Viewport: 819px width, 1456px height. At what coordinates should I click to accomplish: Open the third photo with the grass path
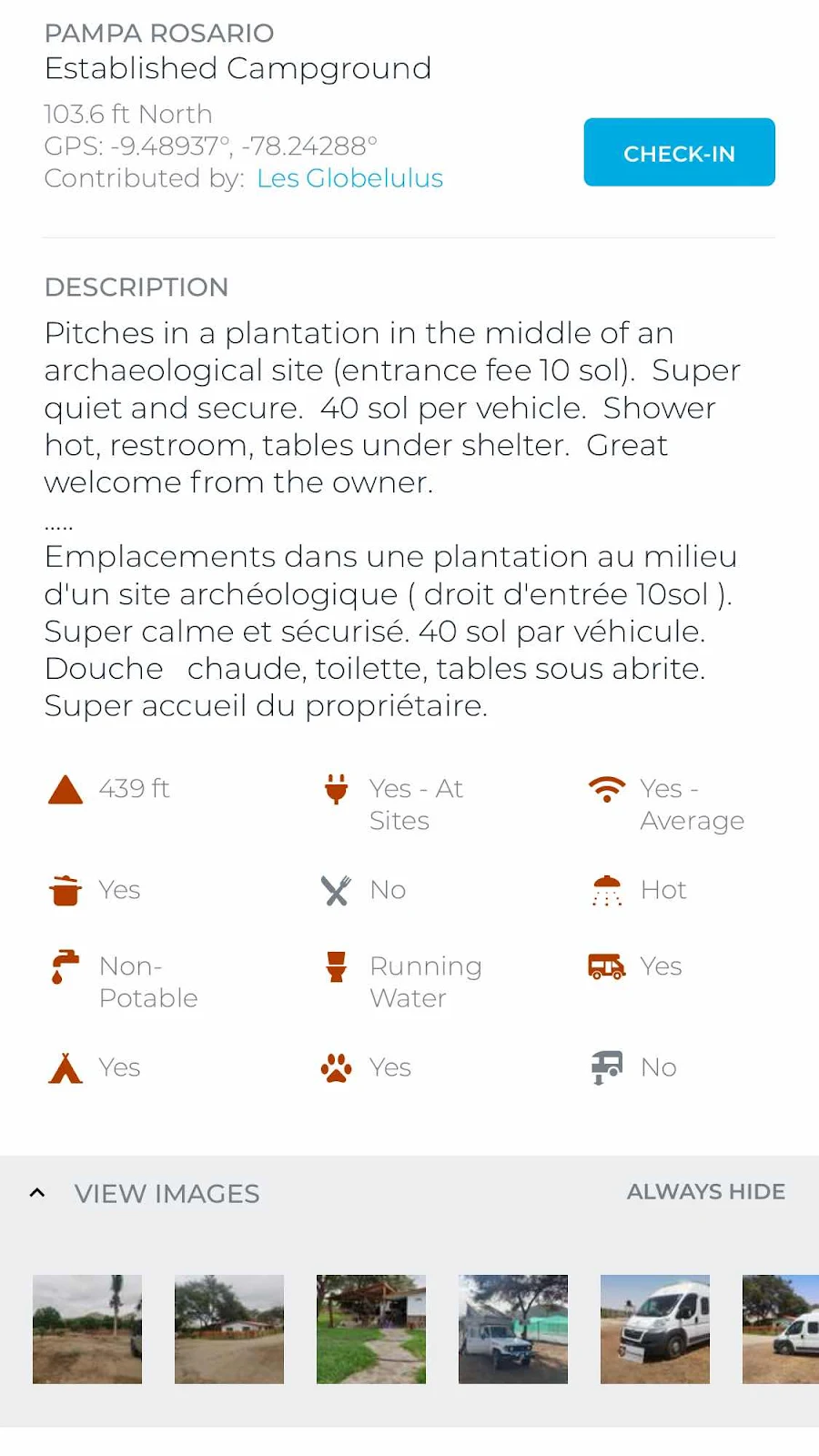click(371, 1329)
